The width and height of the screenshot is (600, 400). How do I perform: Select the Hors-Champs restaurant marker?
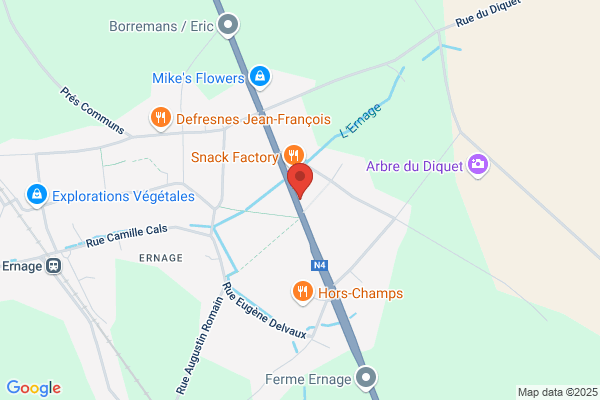pos(303,292)
